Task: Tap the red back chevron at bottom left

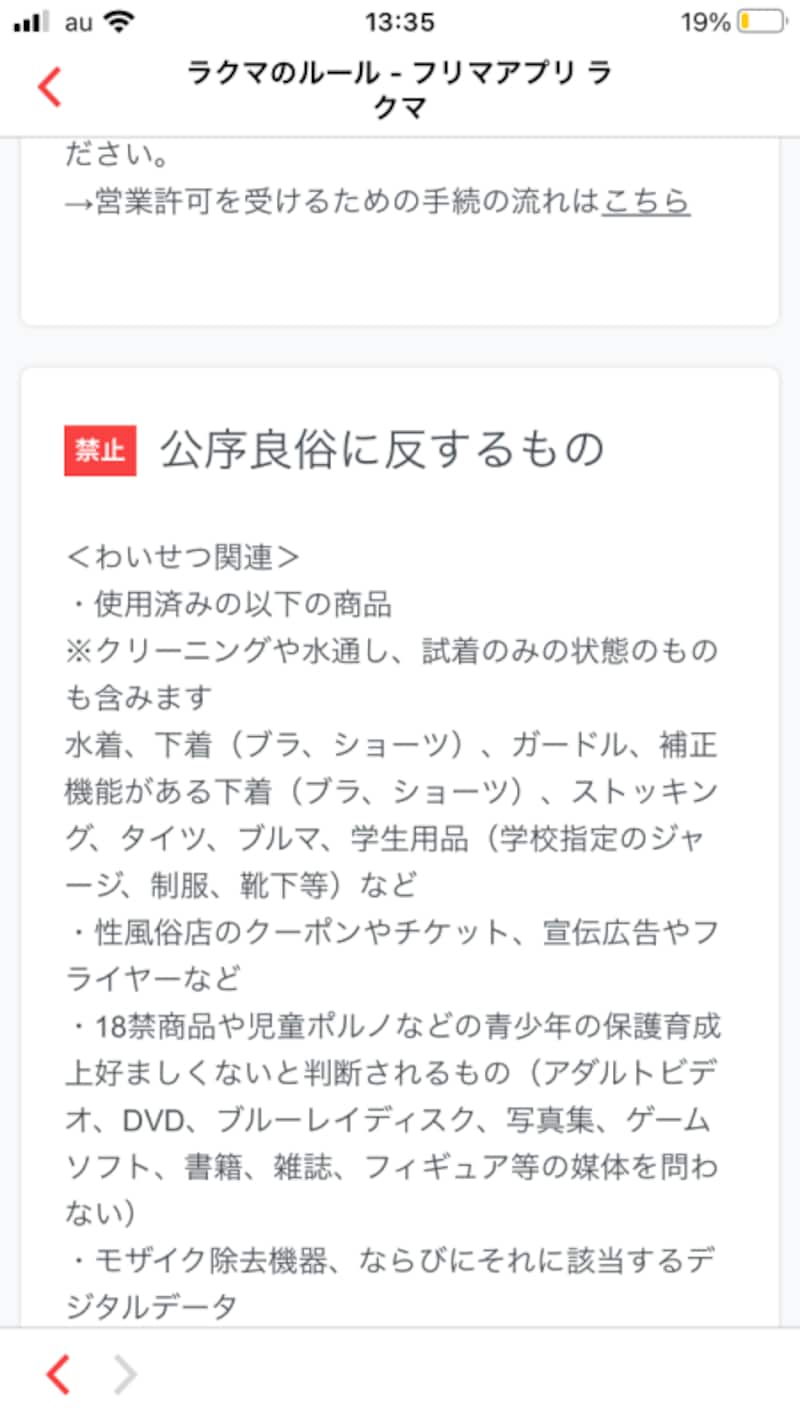Action: coord(57,1374)
